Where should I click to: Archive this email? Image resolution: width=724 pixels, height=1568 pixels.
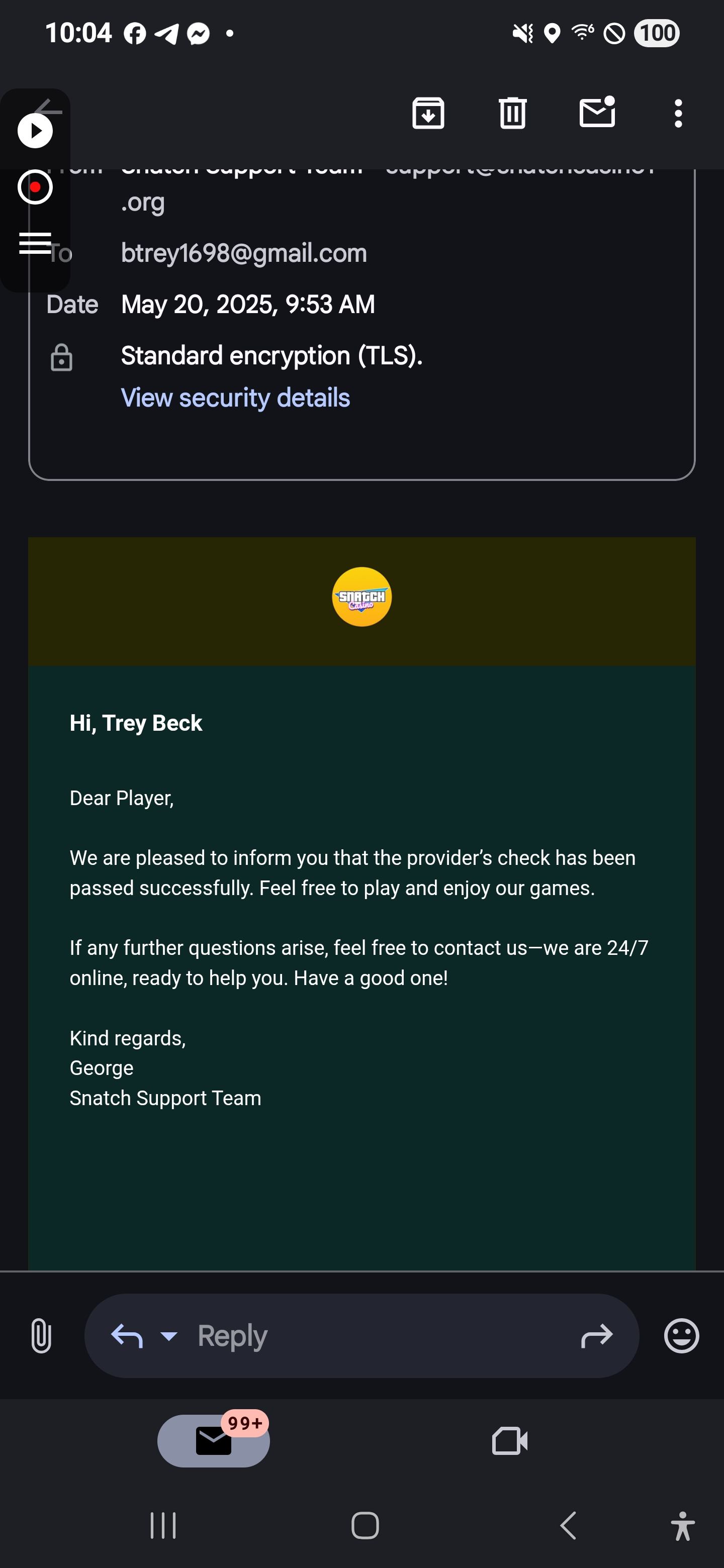[x=428, y=113]
